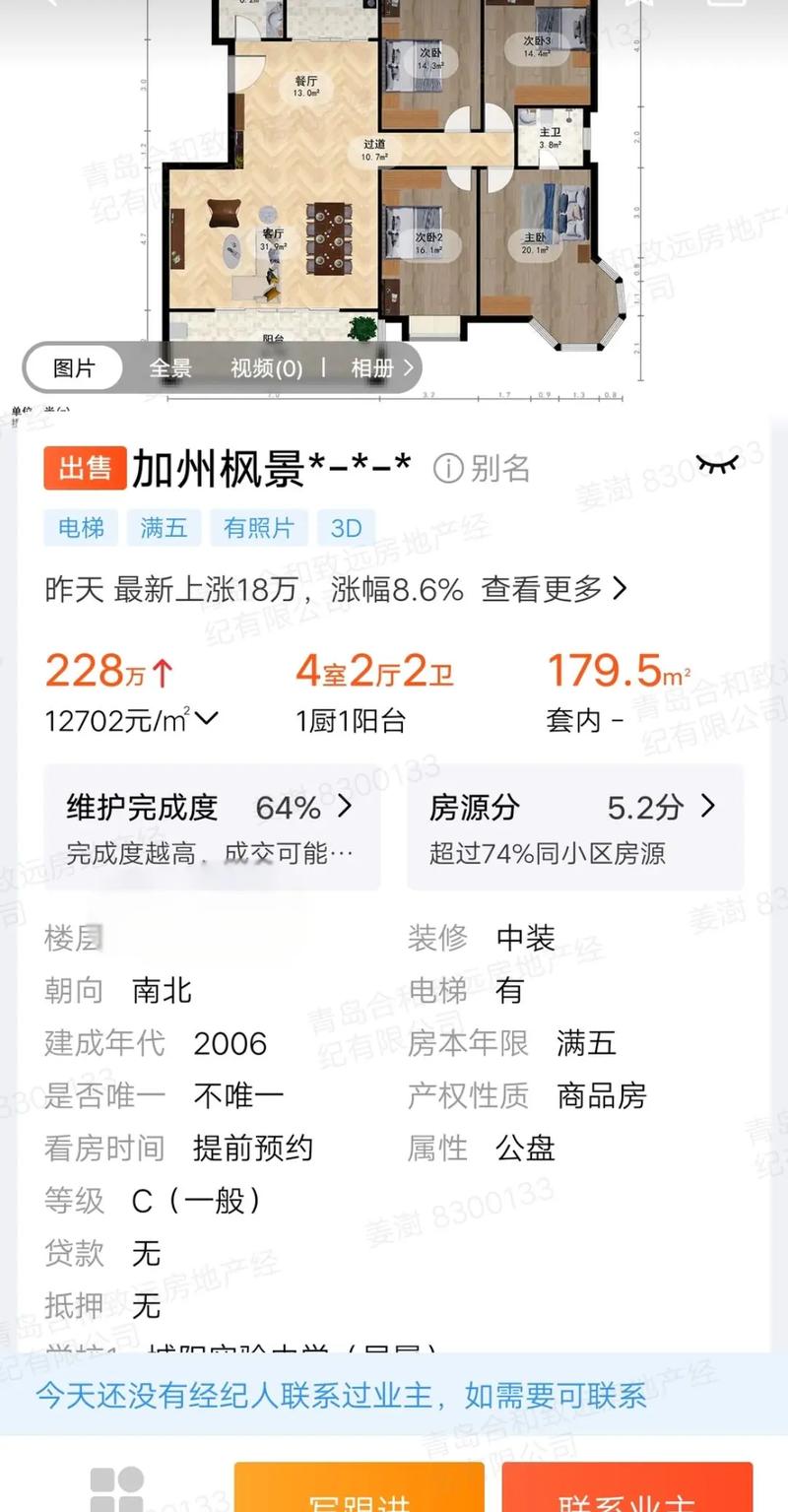
Task: Open 维护完成度 64% details arrow
Action: (347, 806)
